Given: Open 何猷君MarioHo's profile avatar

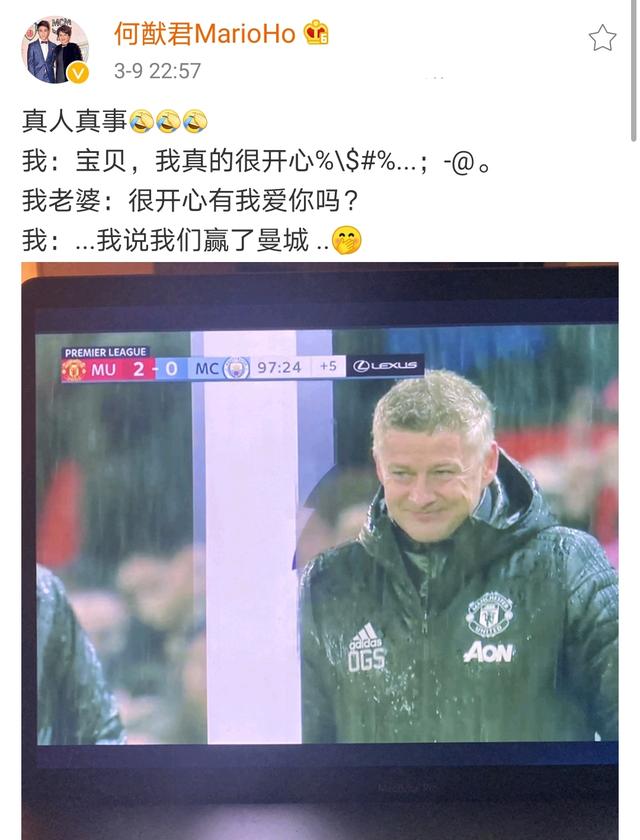Looking at the screenshot, I should tap(55, 50).
